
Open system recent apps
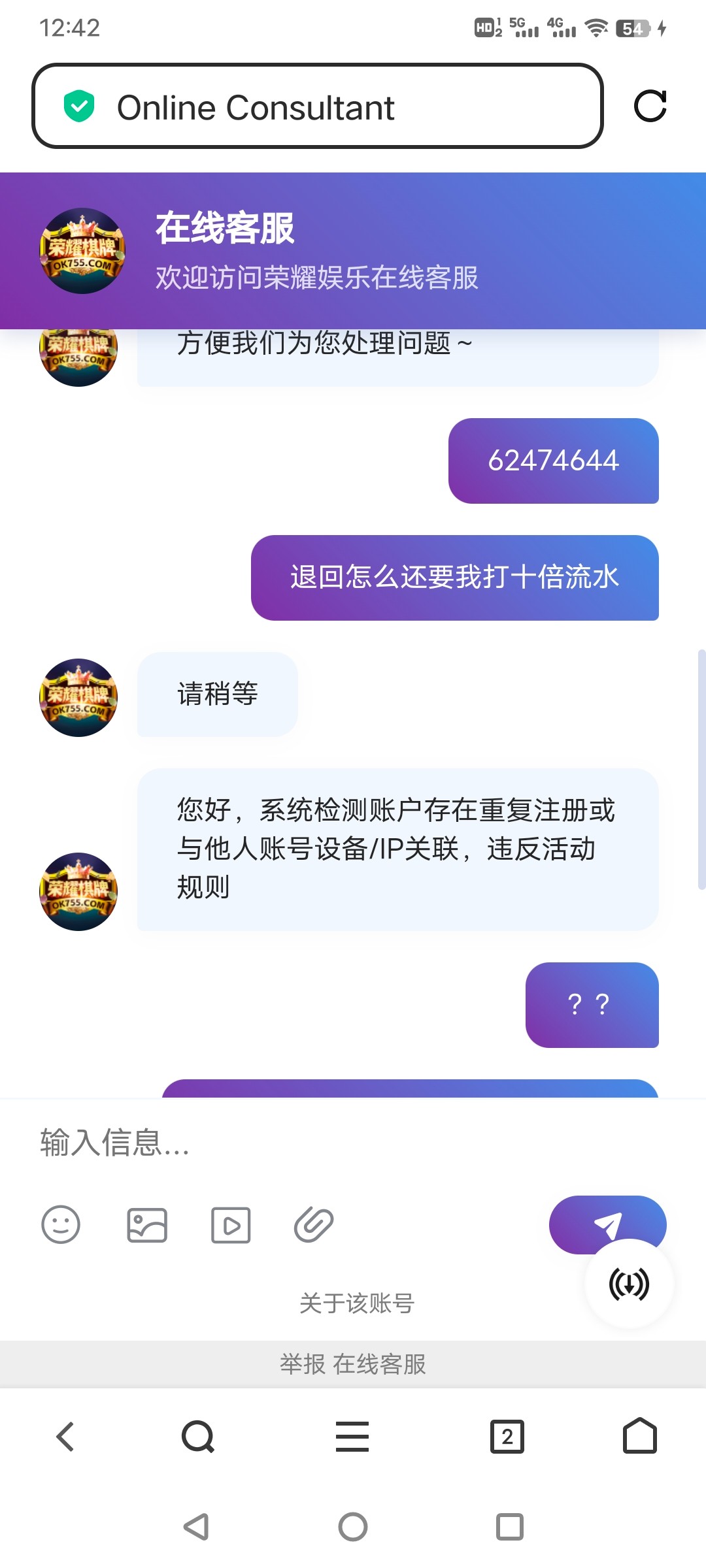coord(510,1527)
